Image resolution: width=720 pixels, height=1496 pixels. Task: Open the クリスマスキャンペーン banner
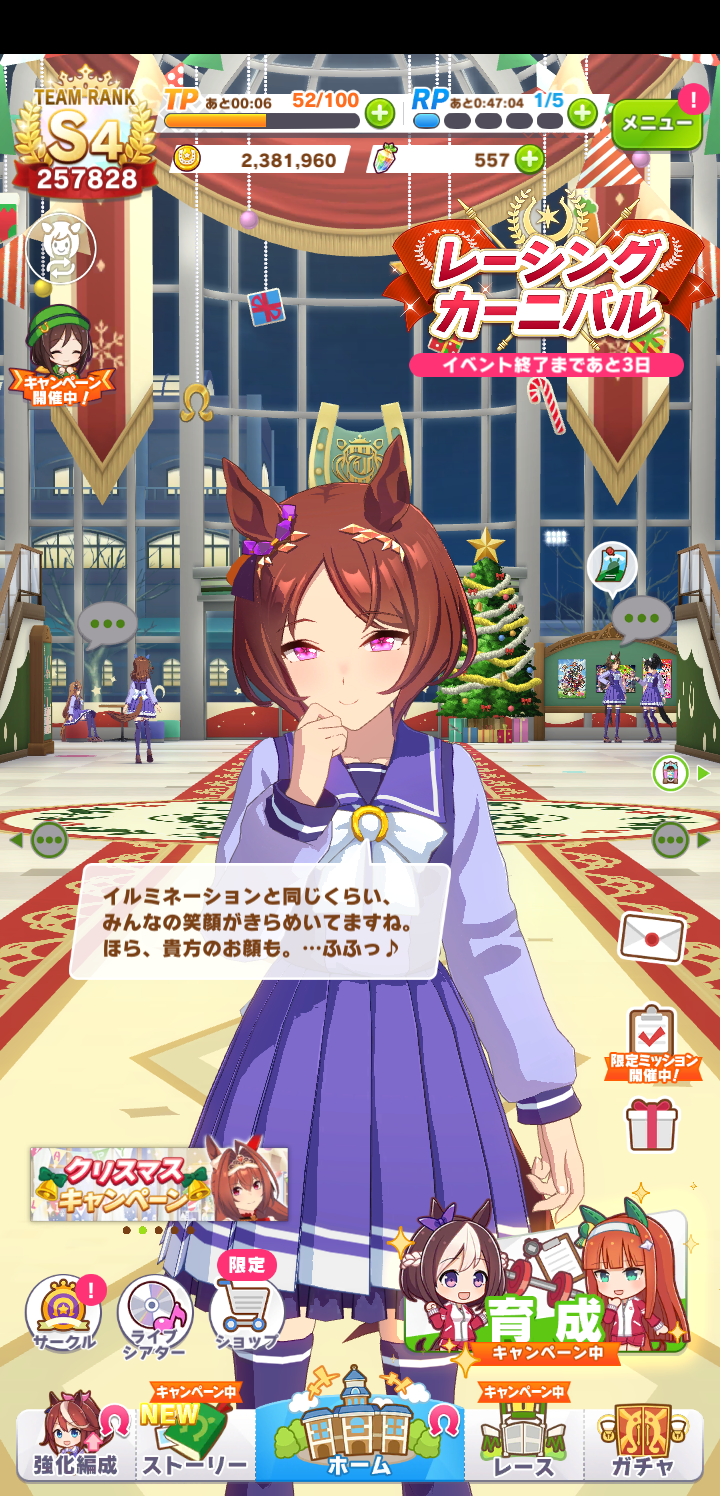pyautogui.click(x=159, y=1184)
